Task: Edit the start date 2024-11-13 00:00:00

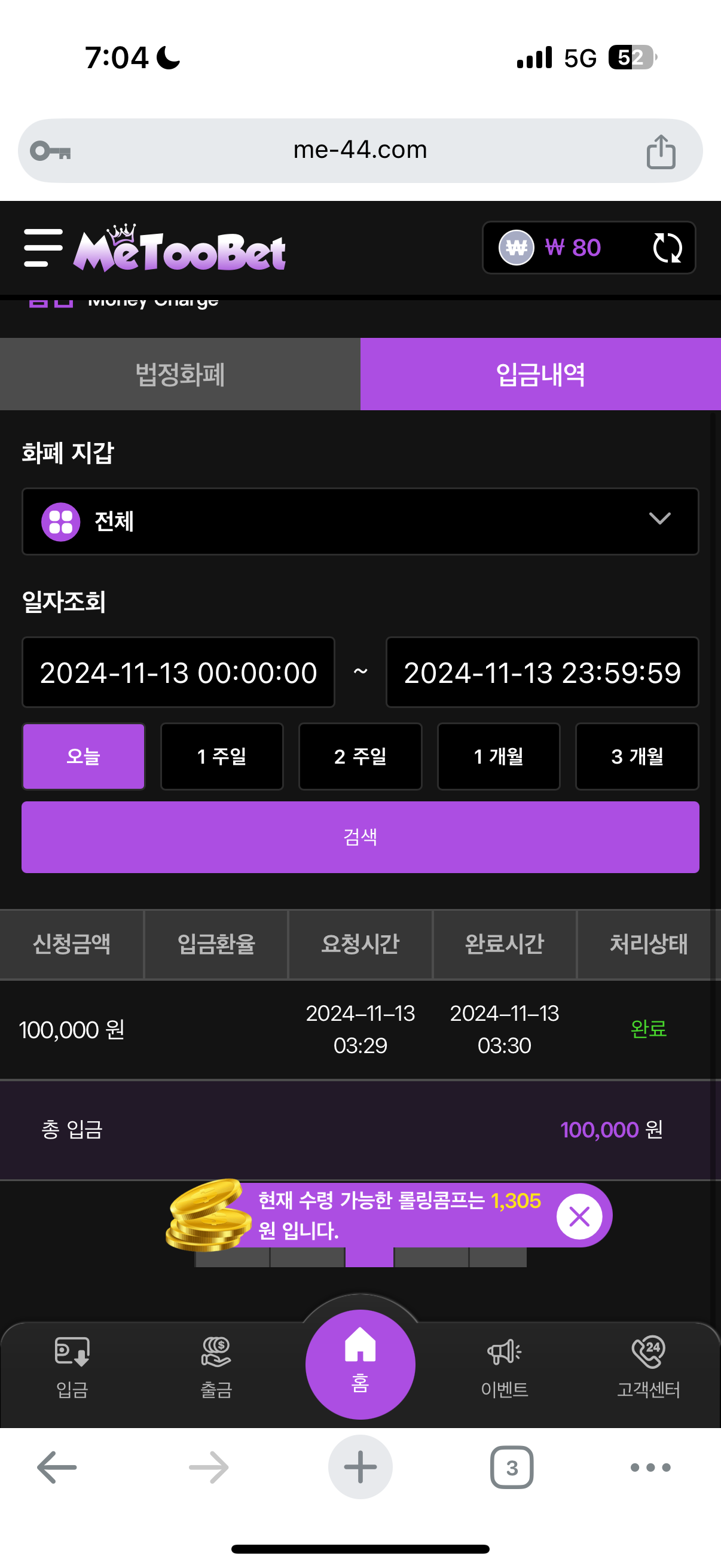Action: [x=178, y=673]
